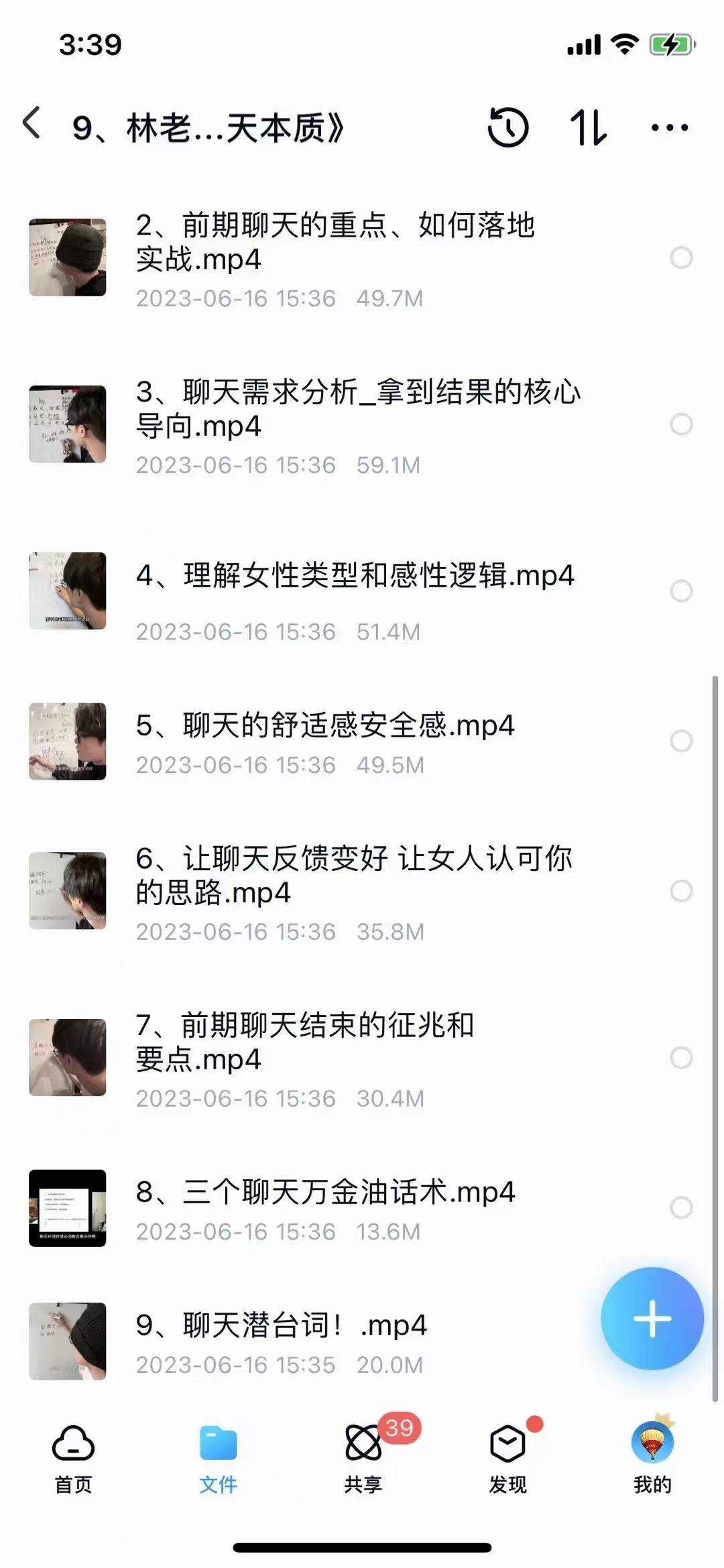Mark the checkbox for 2、前期聊天的重点 file
Screen dimensions: 724x1568
[681, 257]
